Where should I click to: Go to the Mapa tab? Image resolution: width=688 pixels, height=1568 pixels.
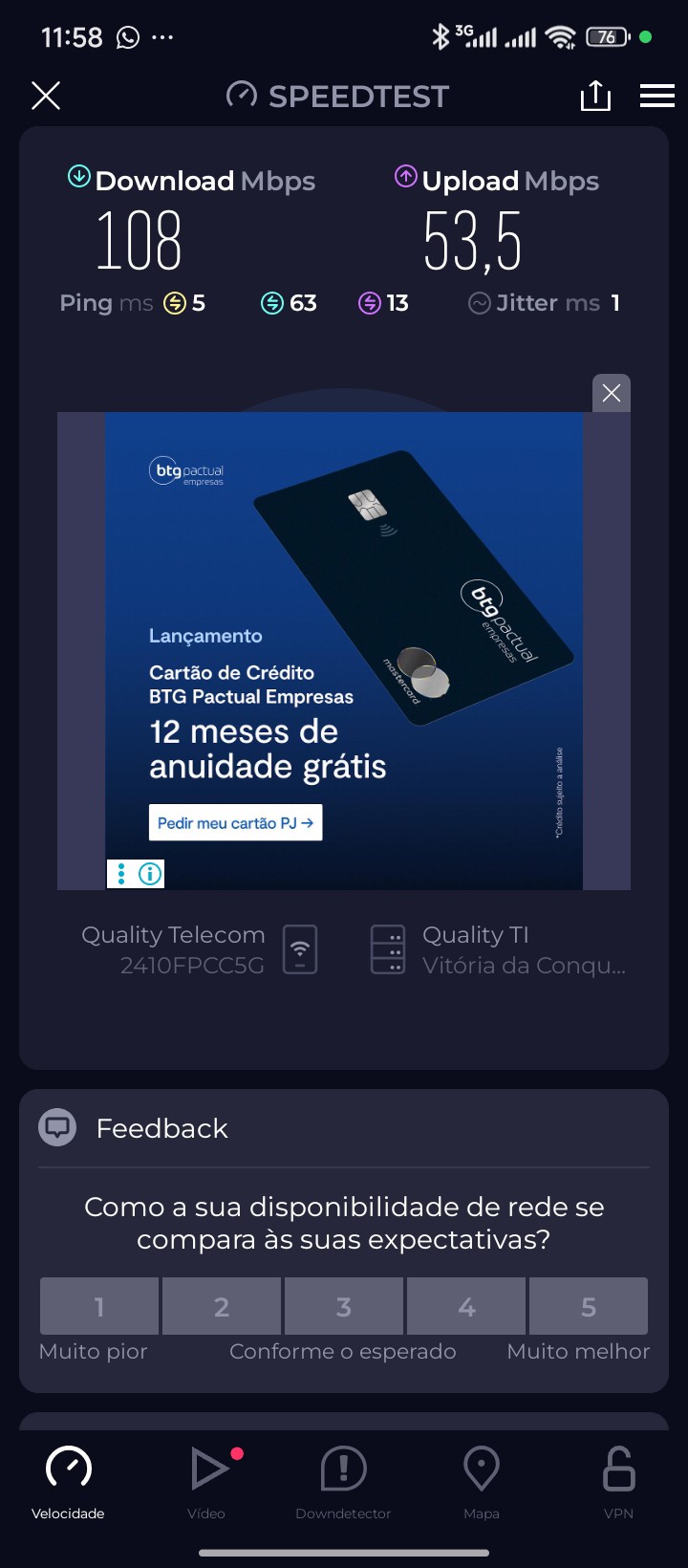click(481, 1480)
